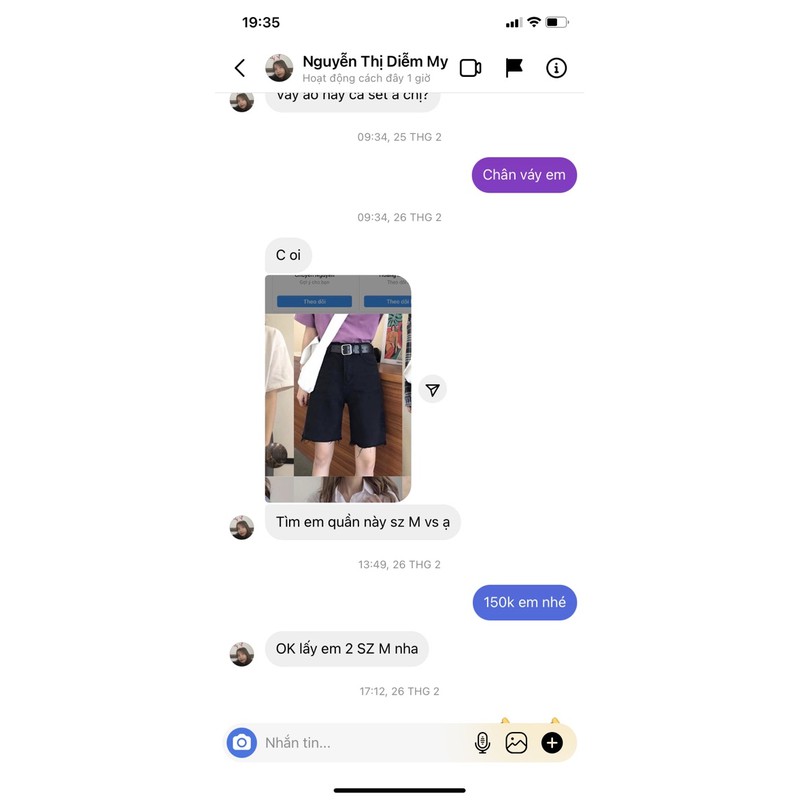Start a video call with Diễm My

[x=470, y=68]
